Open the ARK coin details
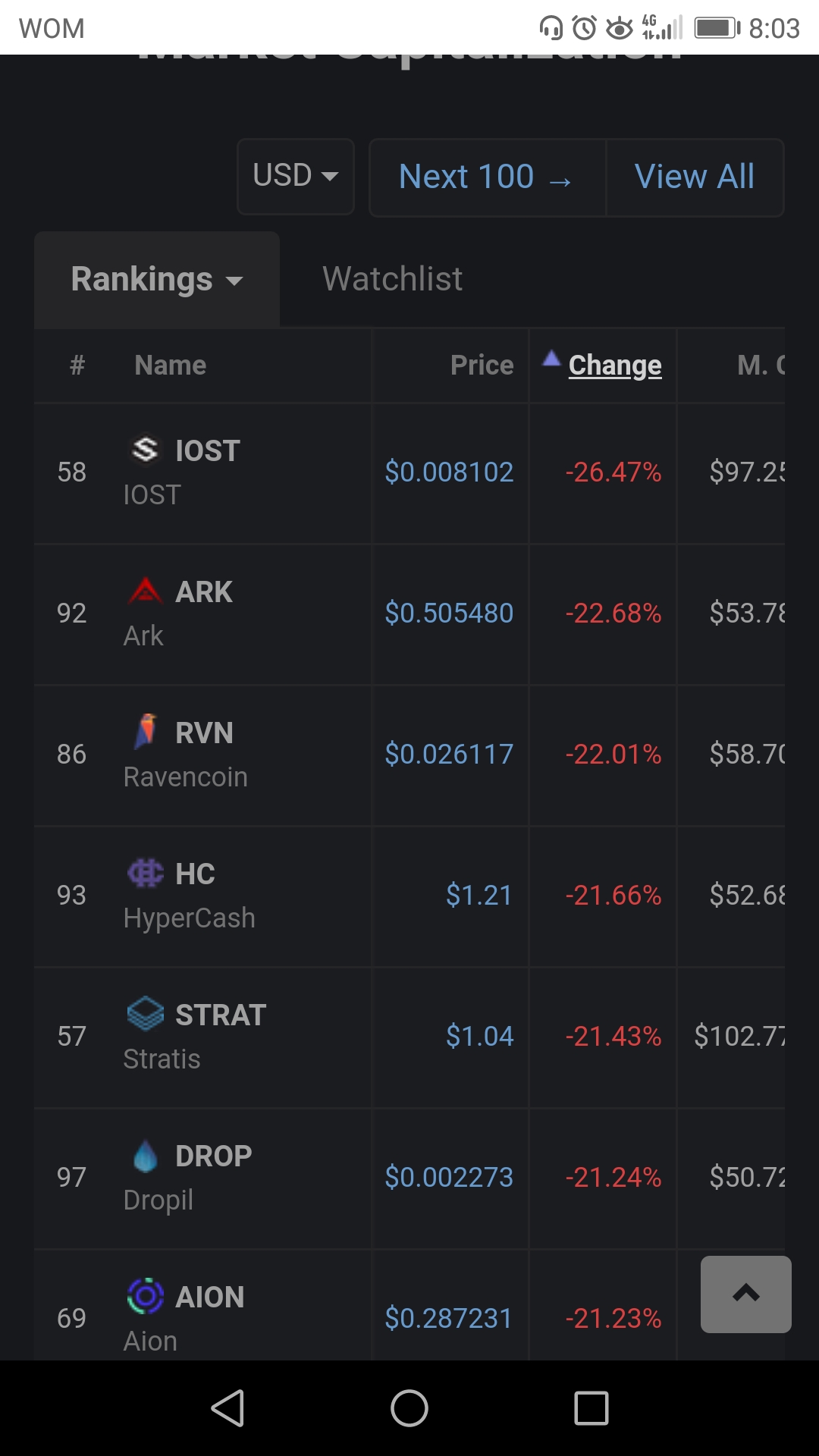Viewport: 819px width, 1456px height. (x=203, y=592)
